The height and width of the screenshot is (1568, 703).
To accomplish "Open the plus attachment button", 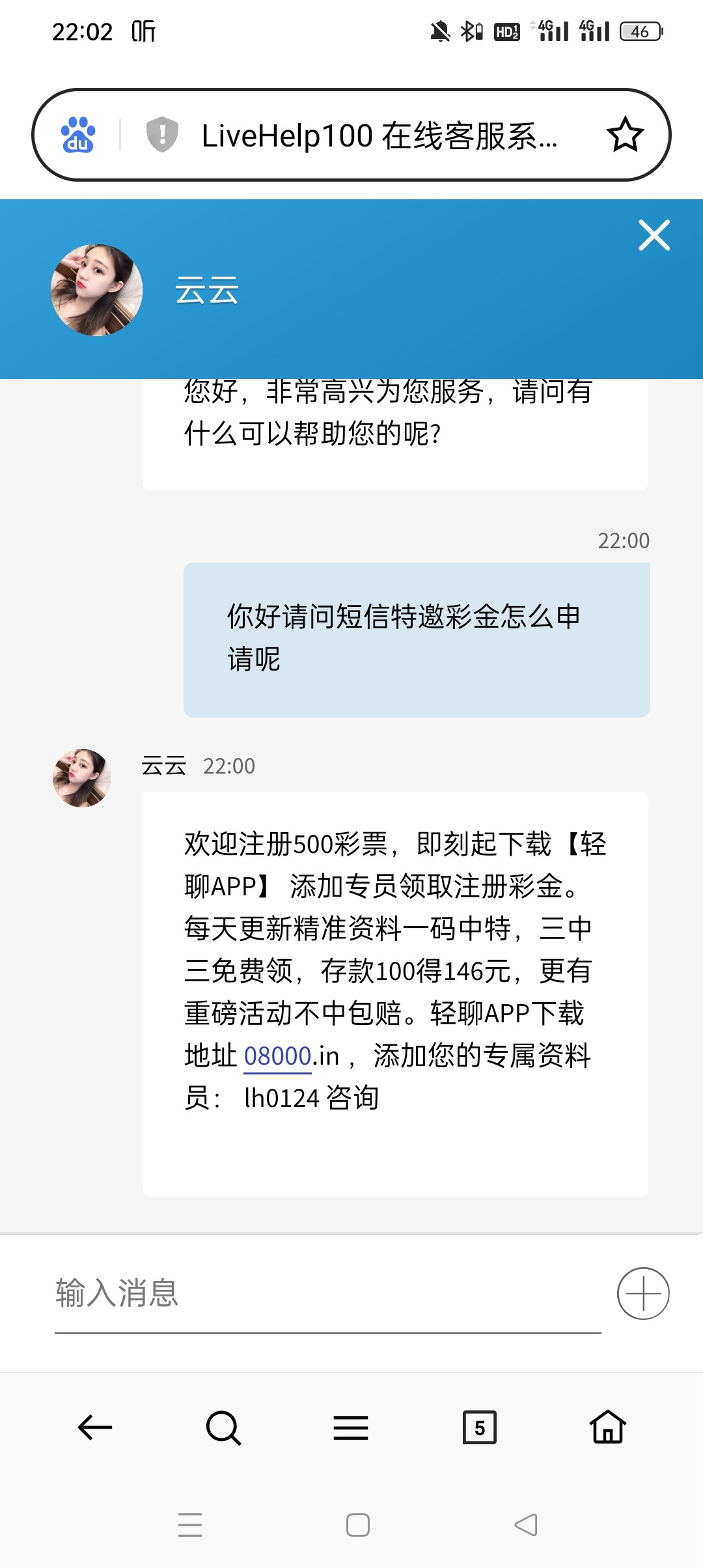I will pyautogui.click(x=643, y=1293).
